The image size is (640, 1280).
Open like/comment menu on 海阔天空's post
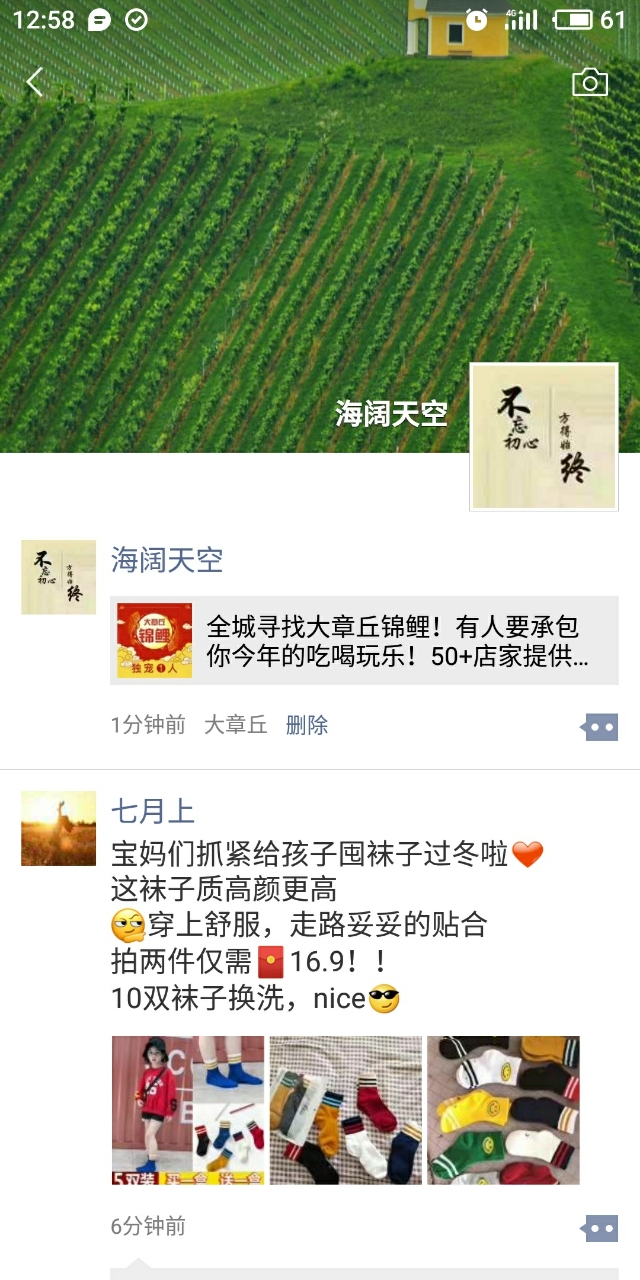tap(600, 727)
